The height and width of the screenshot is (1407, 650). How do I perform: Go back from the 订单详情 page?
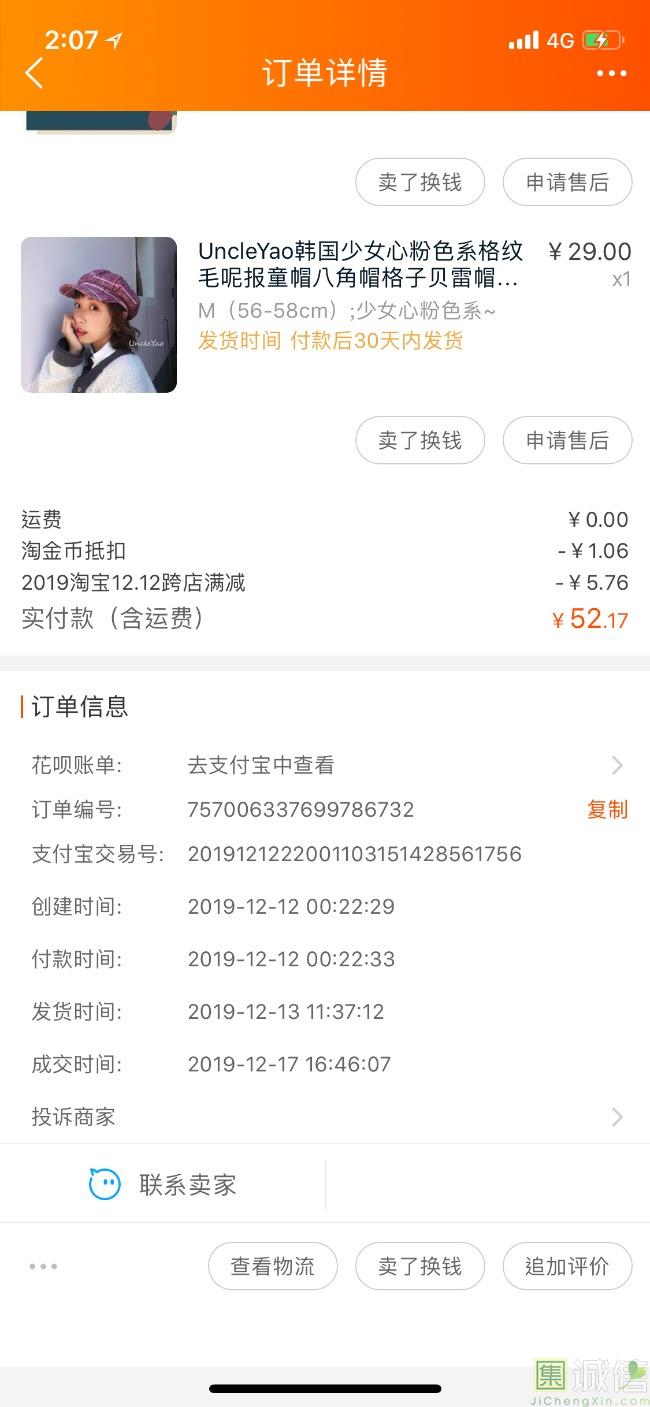35,73
